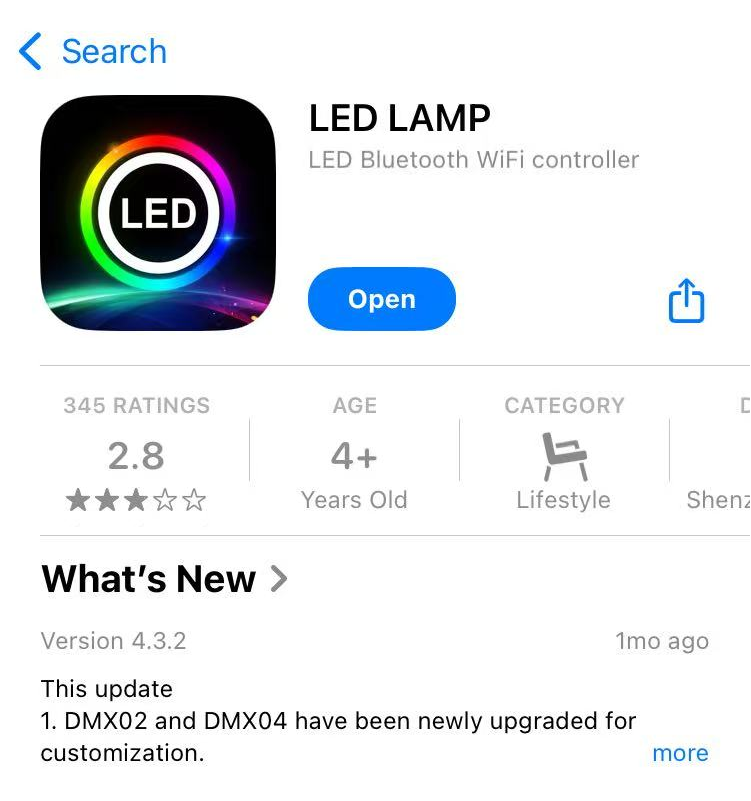Image resolution: width=751 pixels, height=801 pixels.
Task: Tap the back chevron arrow
Action: (x=29, y=51)
